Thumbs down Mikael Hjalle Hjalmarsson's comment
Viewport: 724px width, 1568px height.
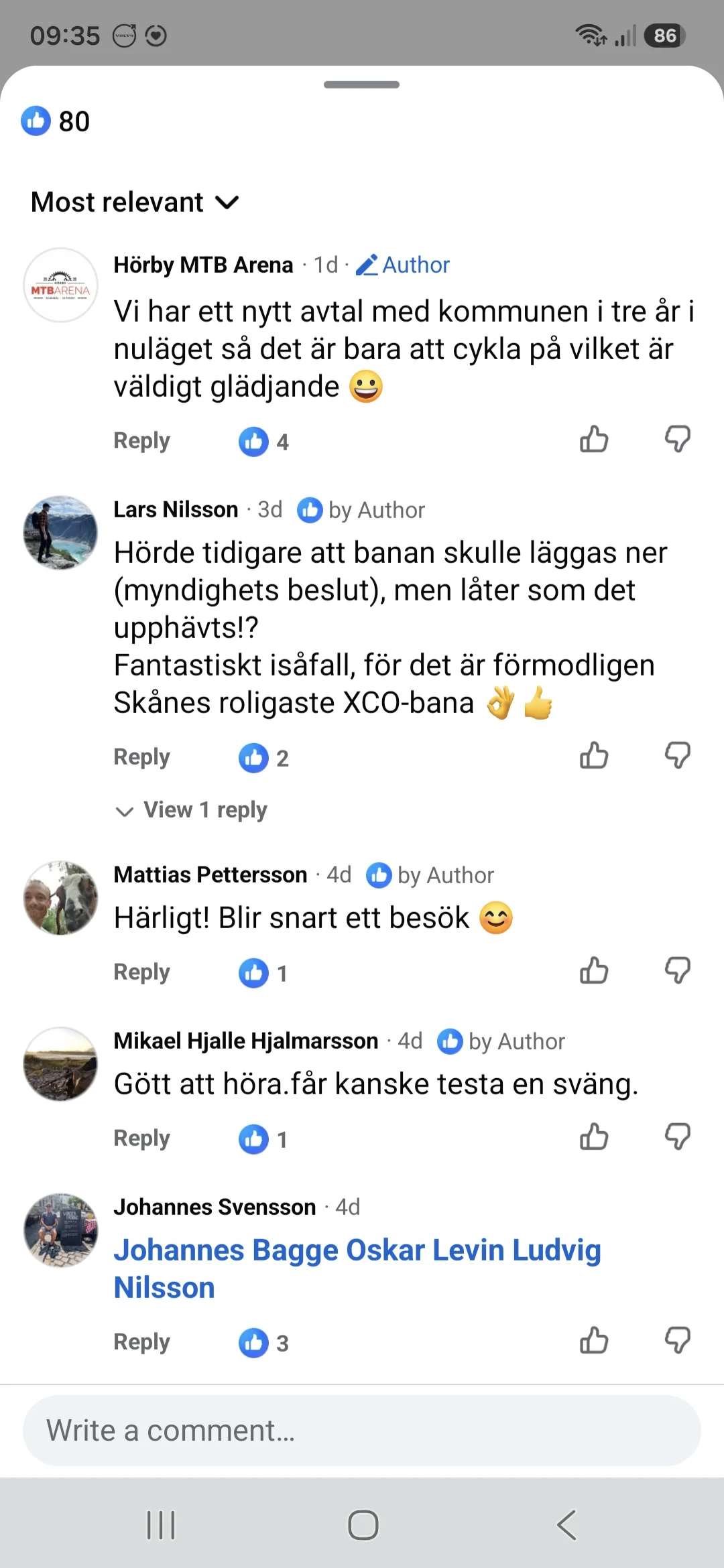[678, 1137]
